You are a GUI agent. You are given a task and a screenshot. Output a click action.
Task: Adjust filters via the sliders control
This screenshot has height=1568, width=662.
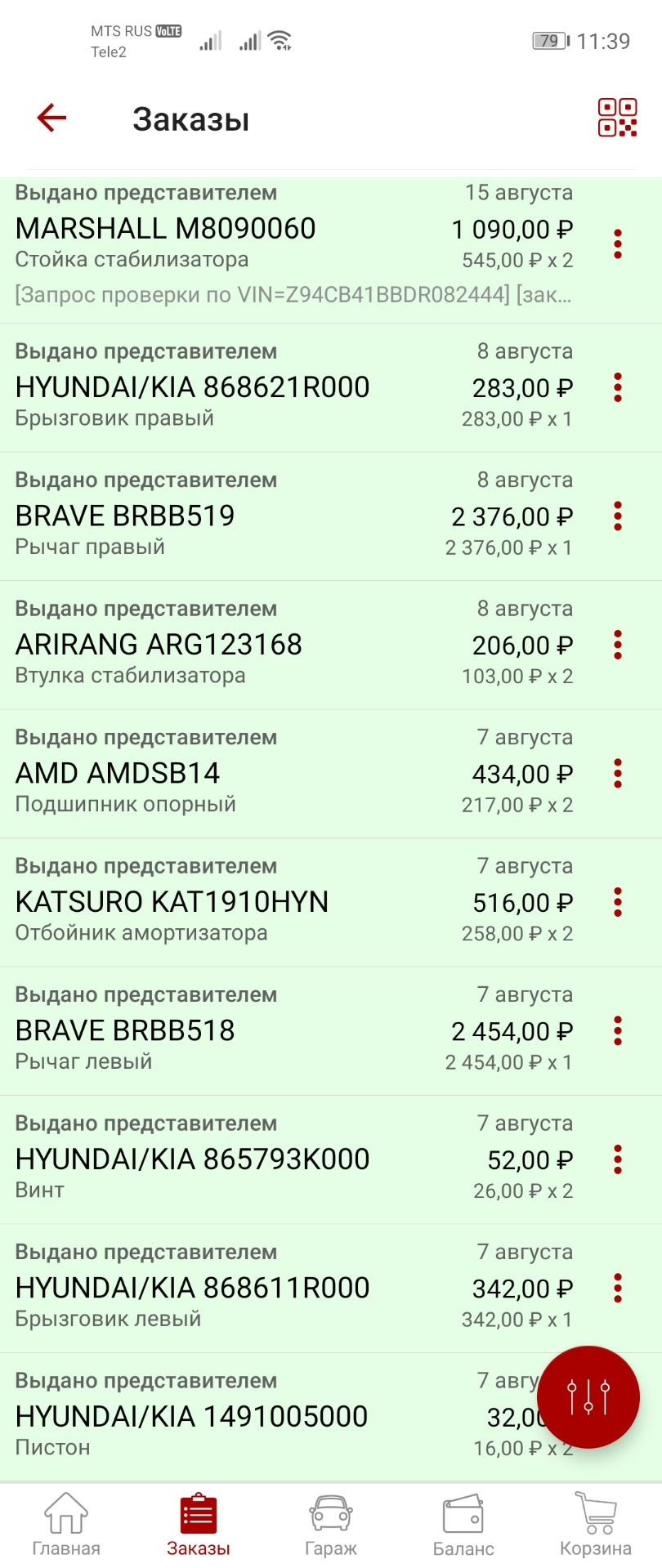(x=588, y=1396)
